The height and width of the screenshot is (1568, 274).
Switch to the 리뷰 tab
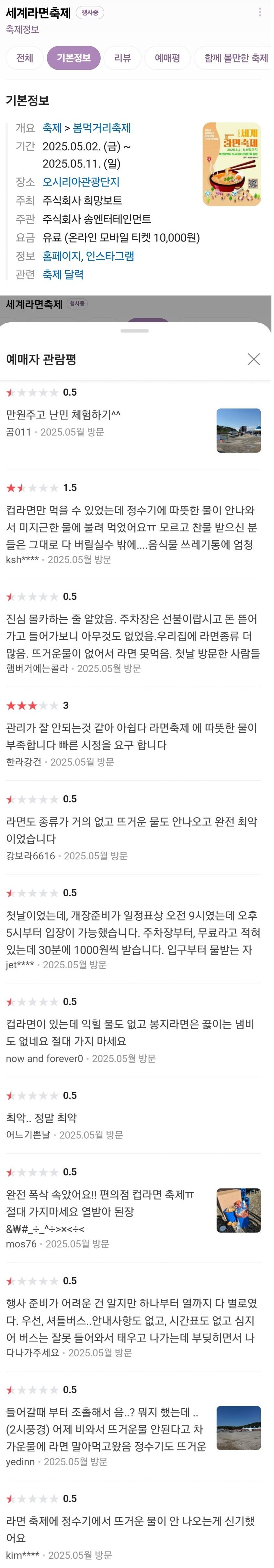click(123, 58)
